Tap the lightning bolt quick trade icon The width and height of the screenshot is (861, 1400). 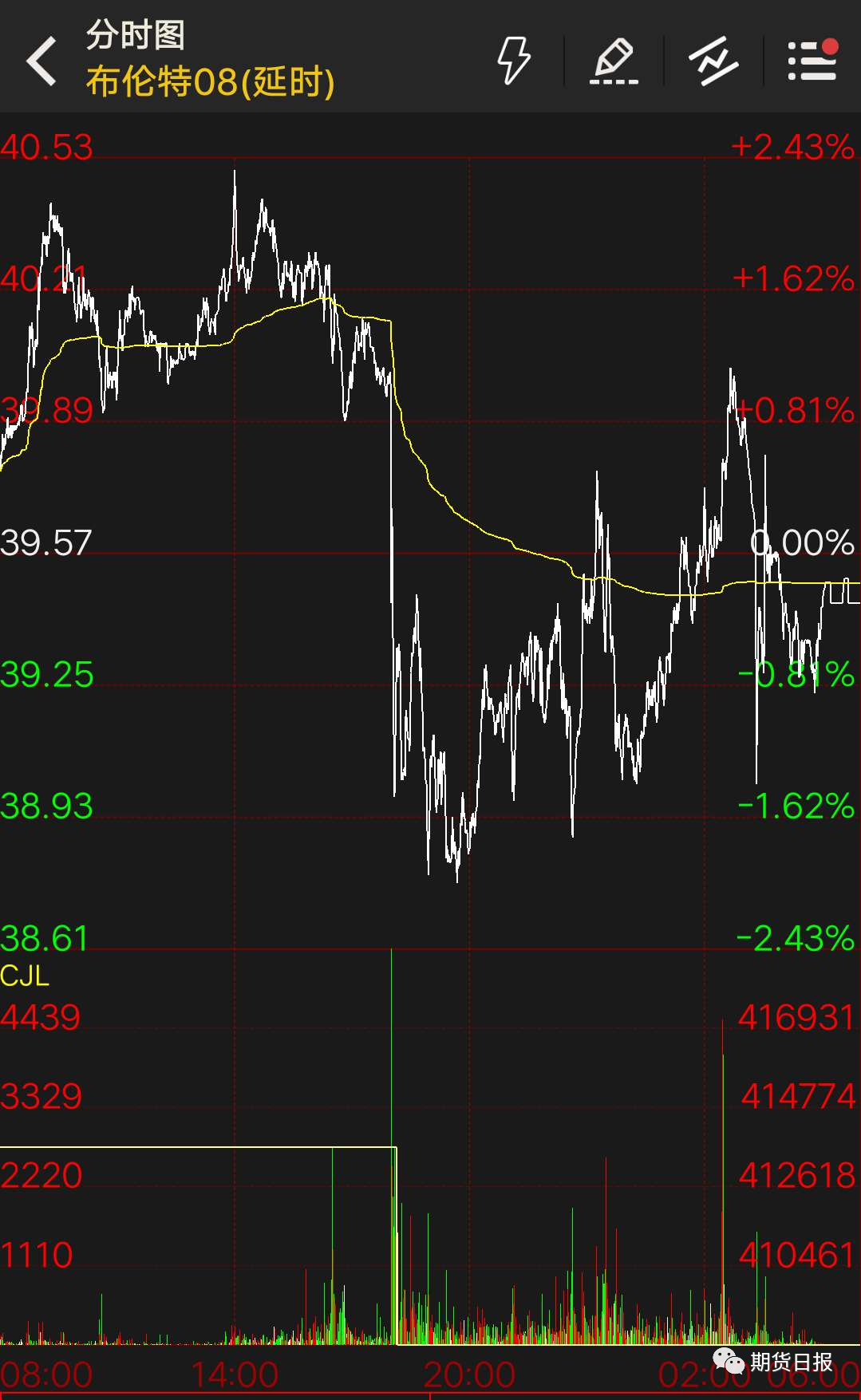coord(514,60)
